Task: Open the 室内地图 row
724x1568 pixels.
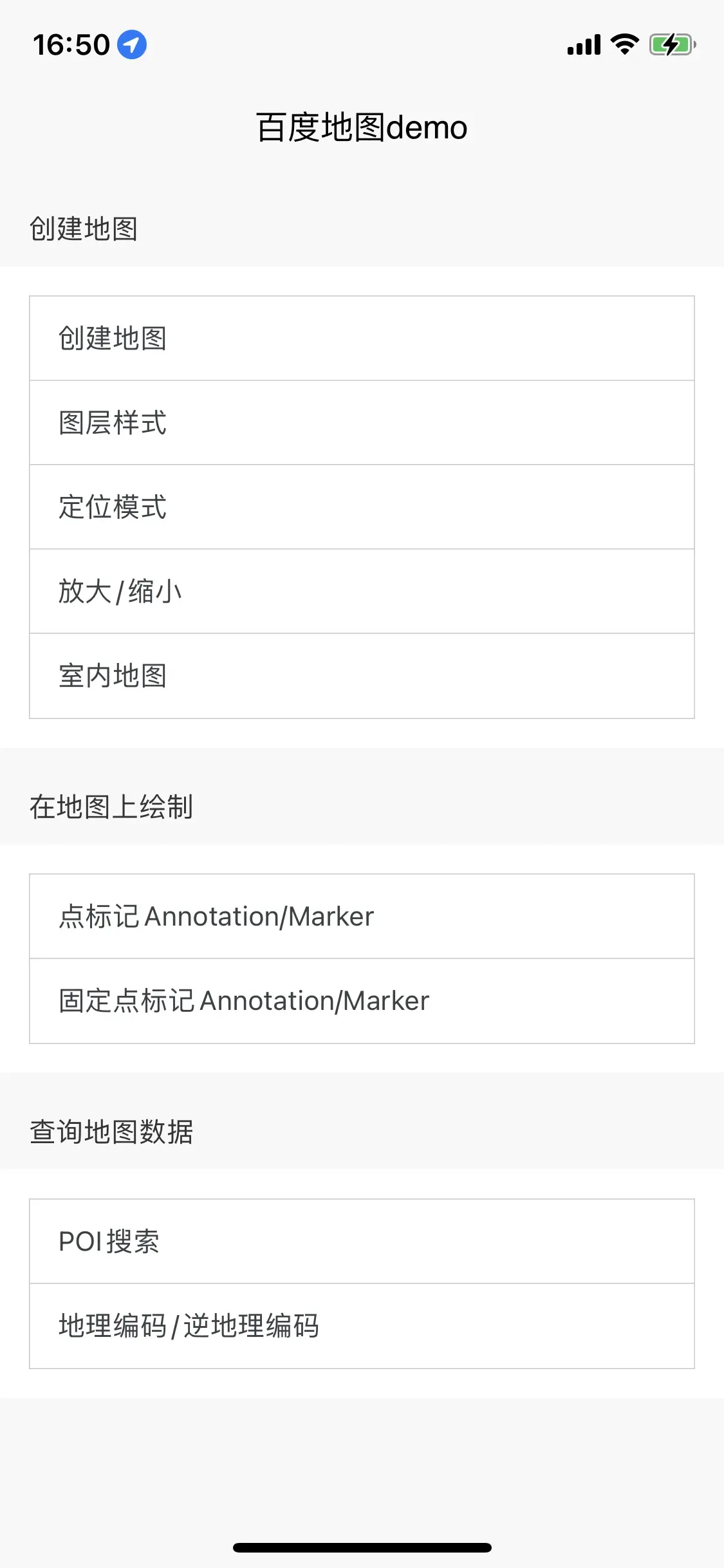Action: (x=362, y=676)
